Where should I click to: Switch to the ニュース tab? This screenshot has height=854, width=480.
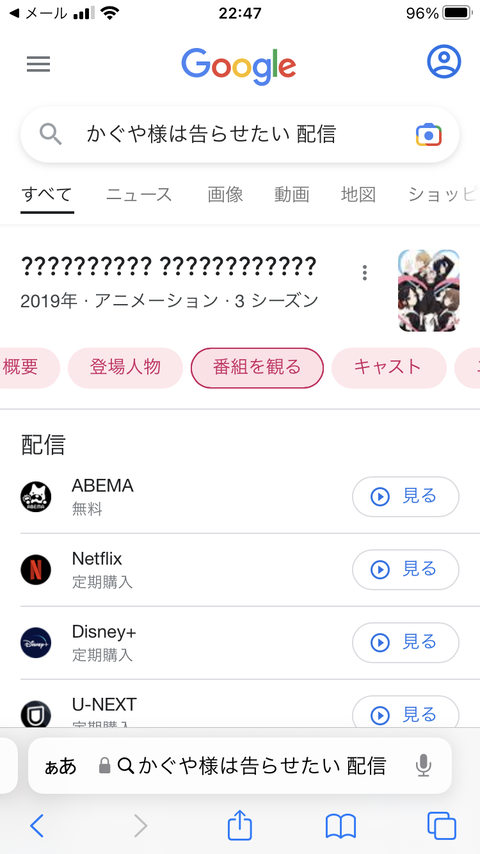(138, 194)
